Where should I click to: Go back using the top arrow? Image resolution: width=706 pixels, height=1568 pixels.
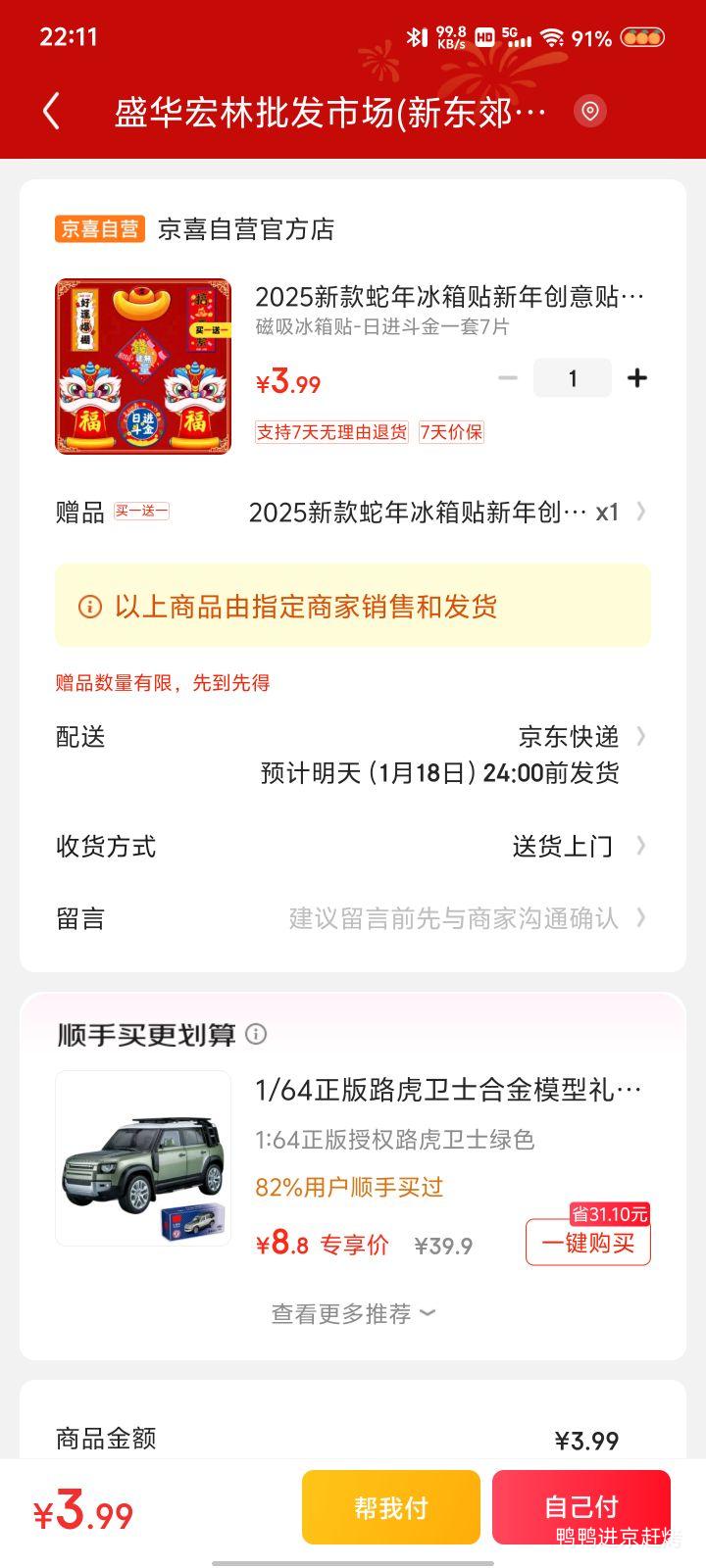point(52,112)
